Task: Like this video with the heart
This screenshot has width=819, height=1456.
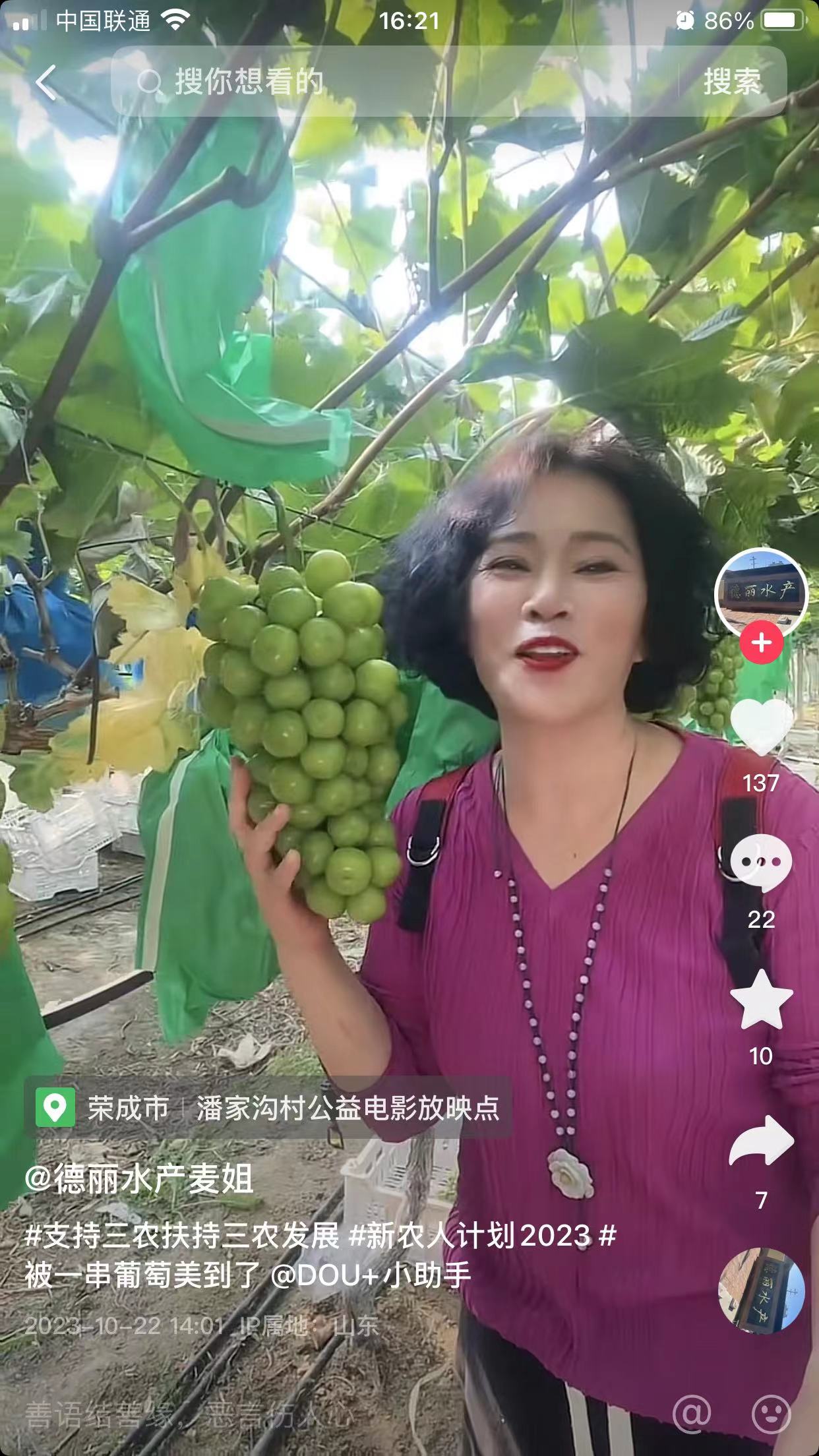Action: click(762, 725)
